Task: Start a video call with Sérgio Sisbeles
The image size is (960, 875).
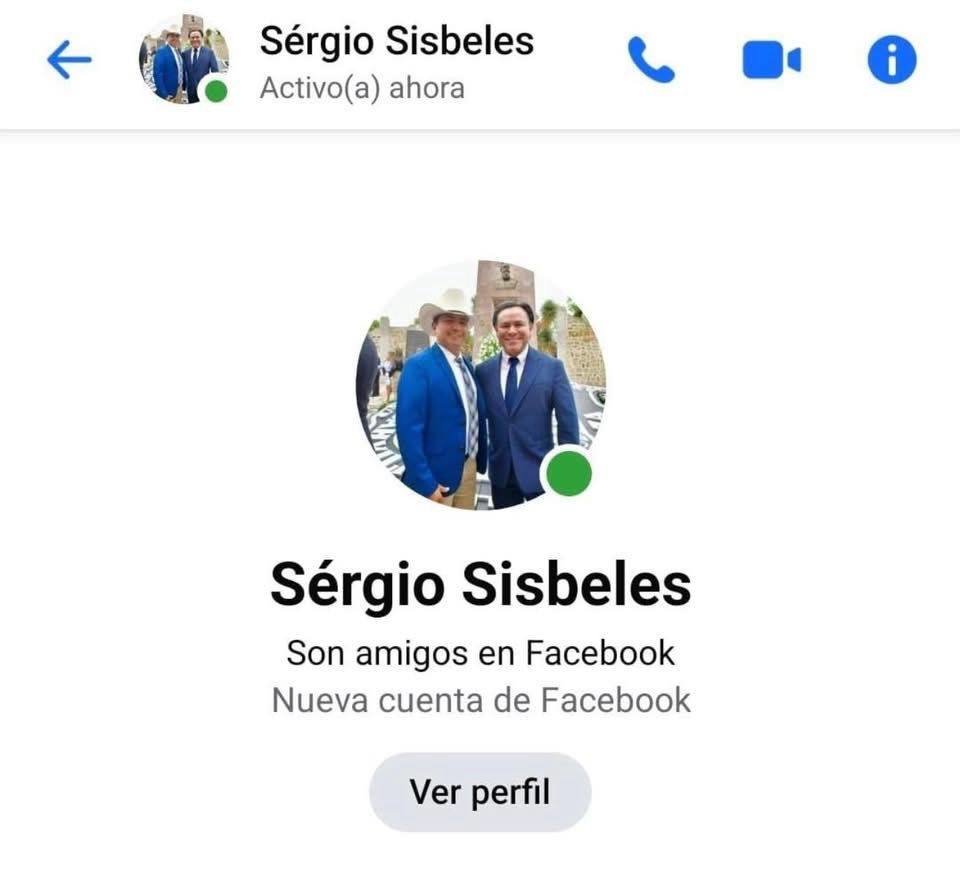Action: pyautogui.click(x=771, y=61)
